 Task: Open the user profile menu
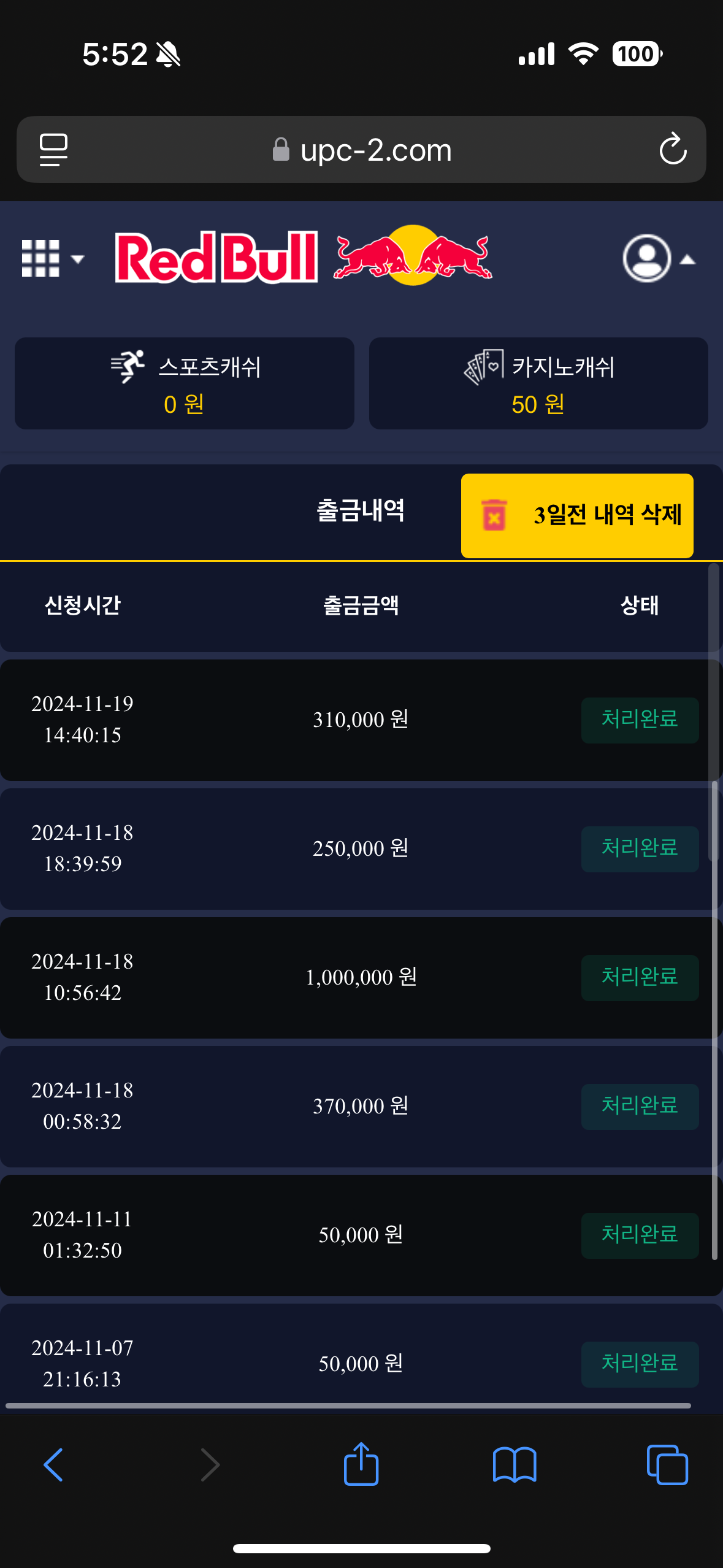click(657, 259)
